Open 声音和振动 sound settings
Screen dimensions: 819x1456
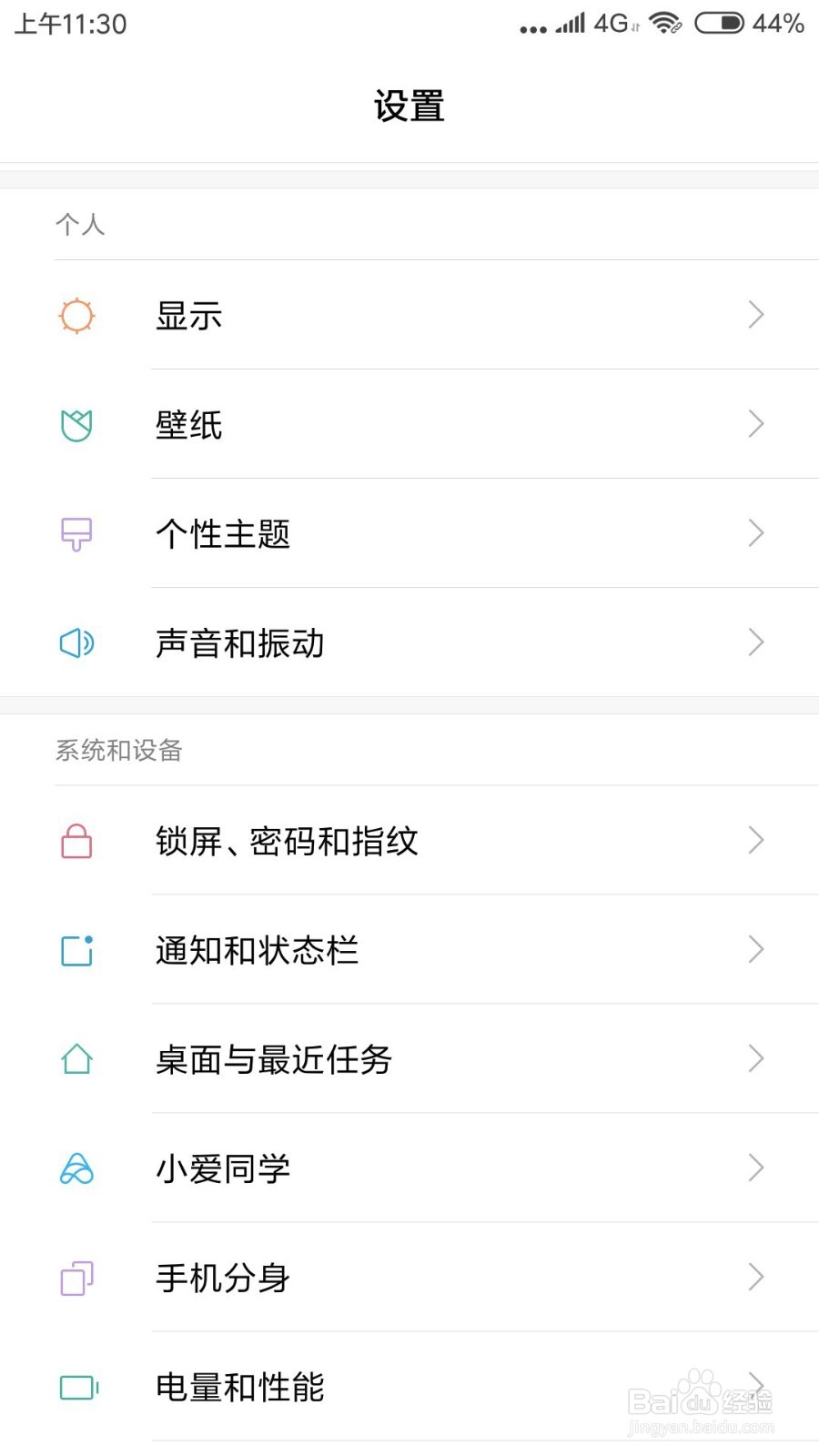409,642
